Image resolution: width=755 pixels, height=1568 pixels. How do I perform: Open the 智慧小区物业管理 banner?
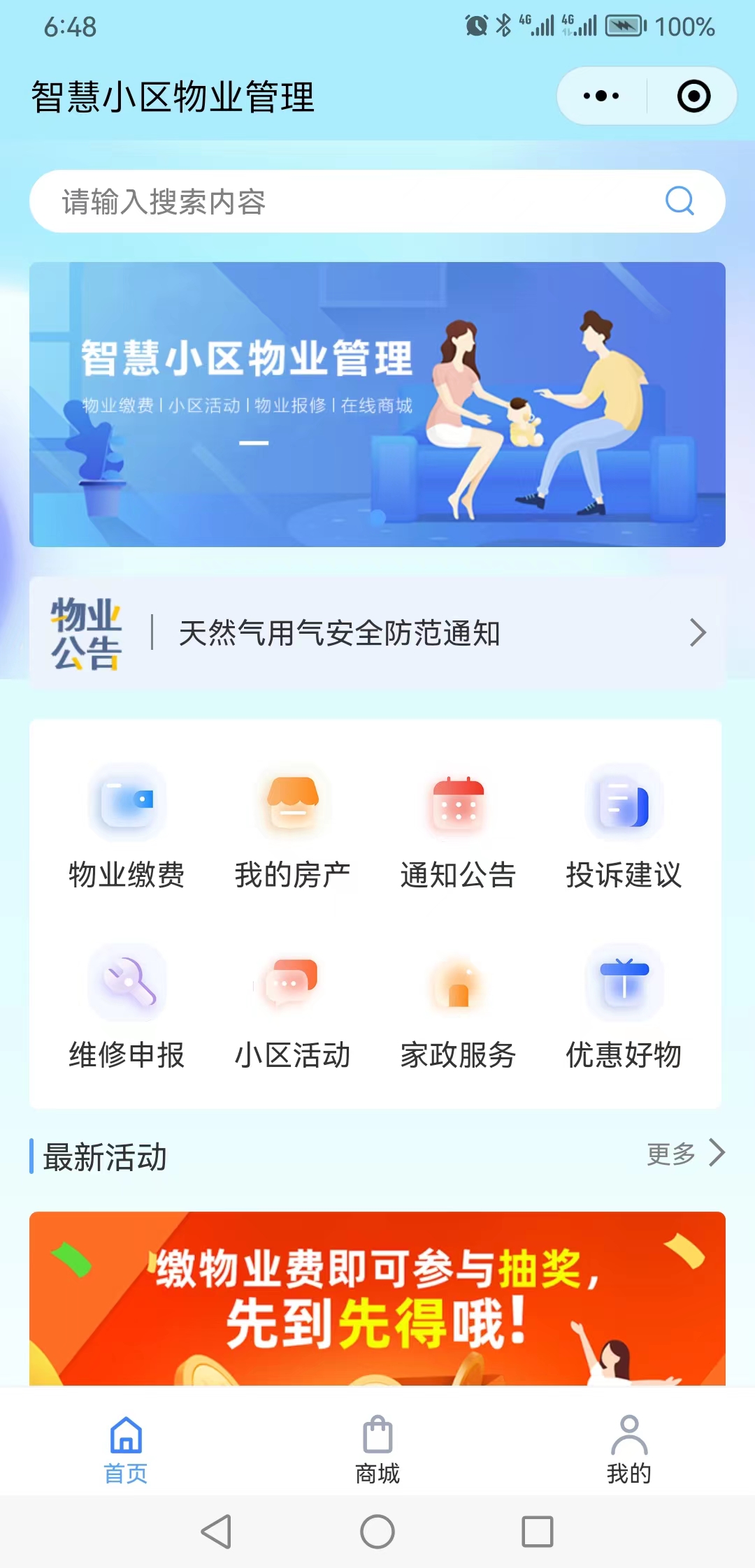(377, 404)
